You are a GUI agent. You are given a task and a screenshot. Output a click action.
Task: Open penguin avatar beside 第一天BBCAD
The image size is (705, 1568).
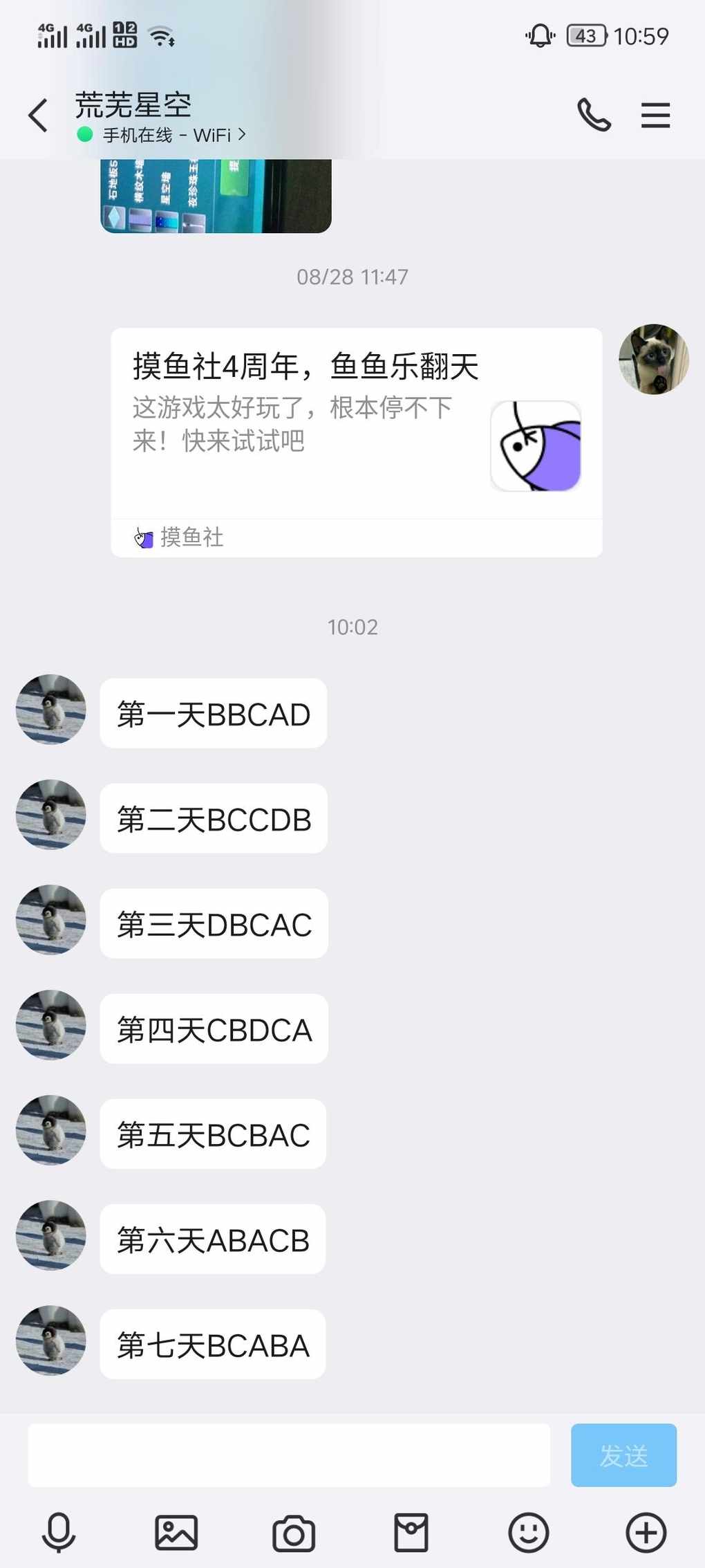(51, 710)
